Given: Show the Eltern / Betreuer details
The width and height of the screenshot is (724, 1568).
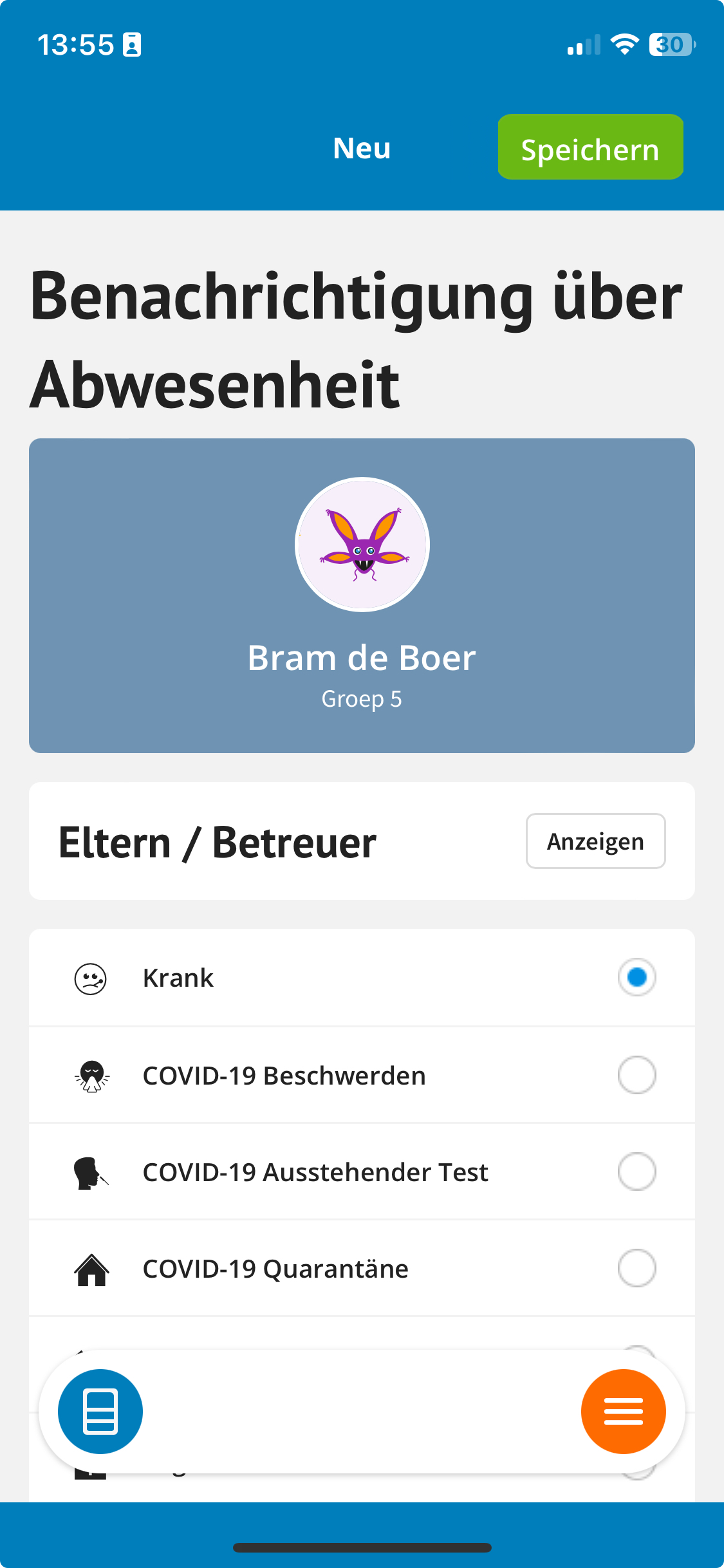Looking at the screenshot, I should coord(595,841).
